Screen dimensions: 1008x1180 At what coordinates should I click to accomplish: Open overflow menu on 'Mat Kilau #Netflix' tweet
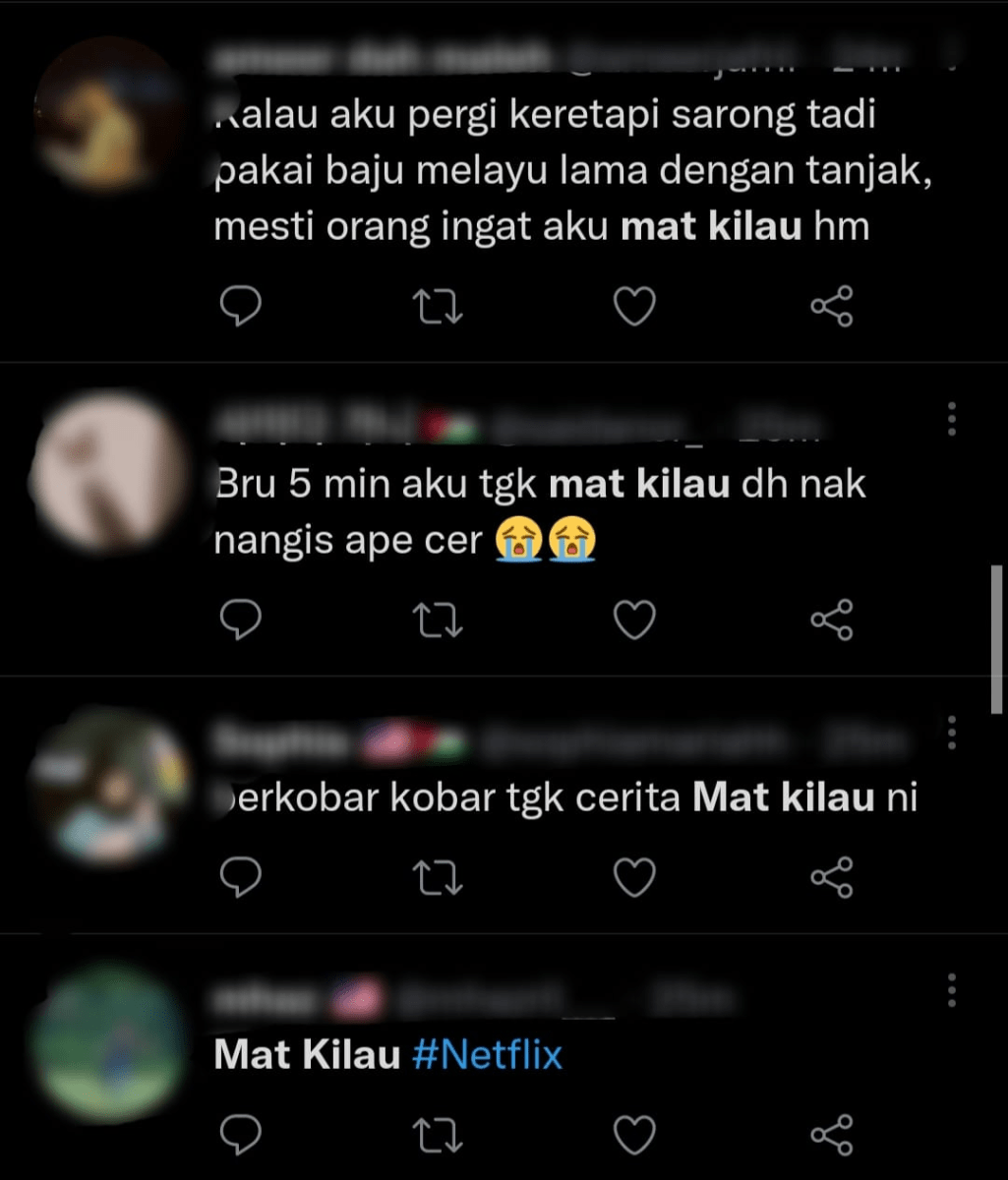click(951, 990)
